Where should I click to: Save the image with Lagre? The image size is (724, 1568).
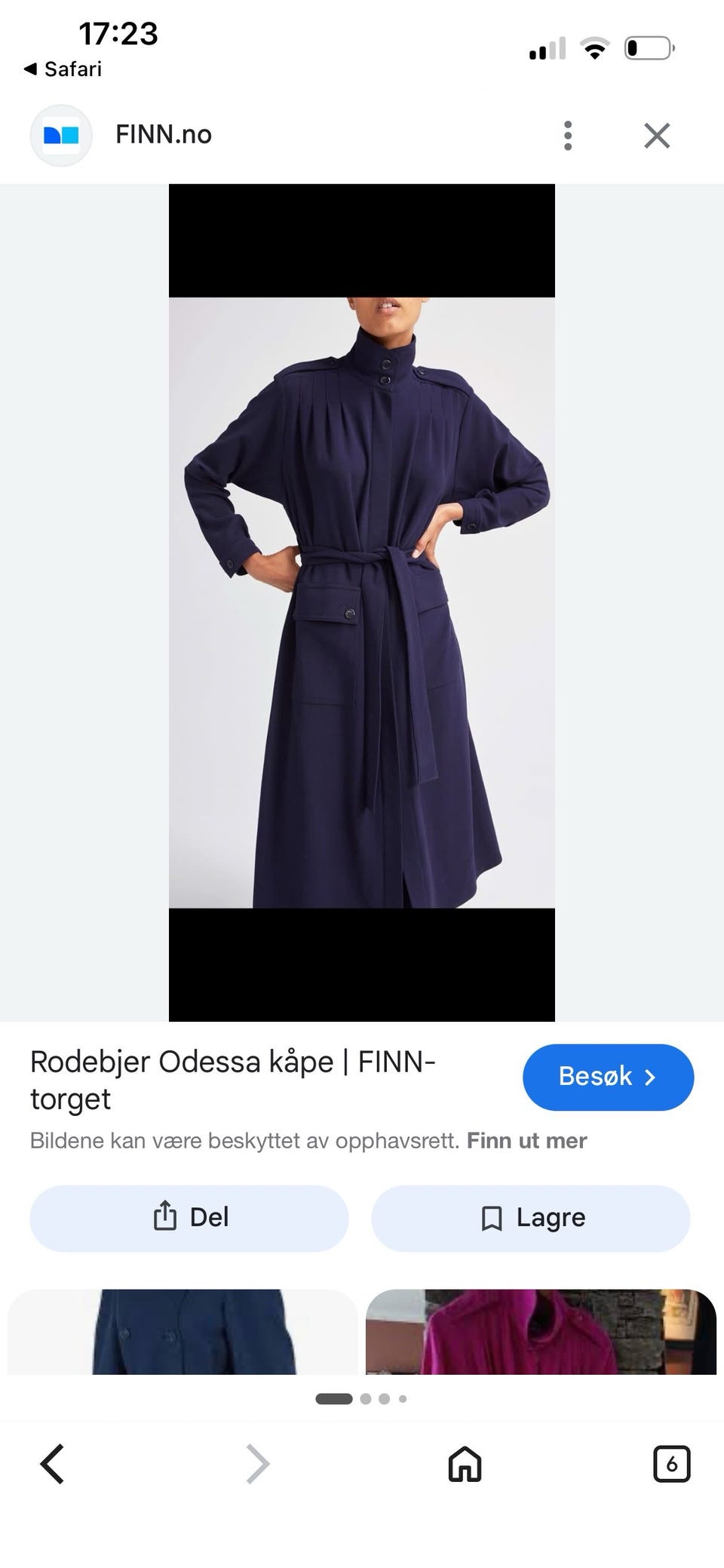(x=530, y=1218)
